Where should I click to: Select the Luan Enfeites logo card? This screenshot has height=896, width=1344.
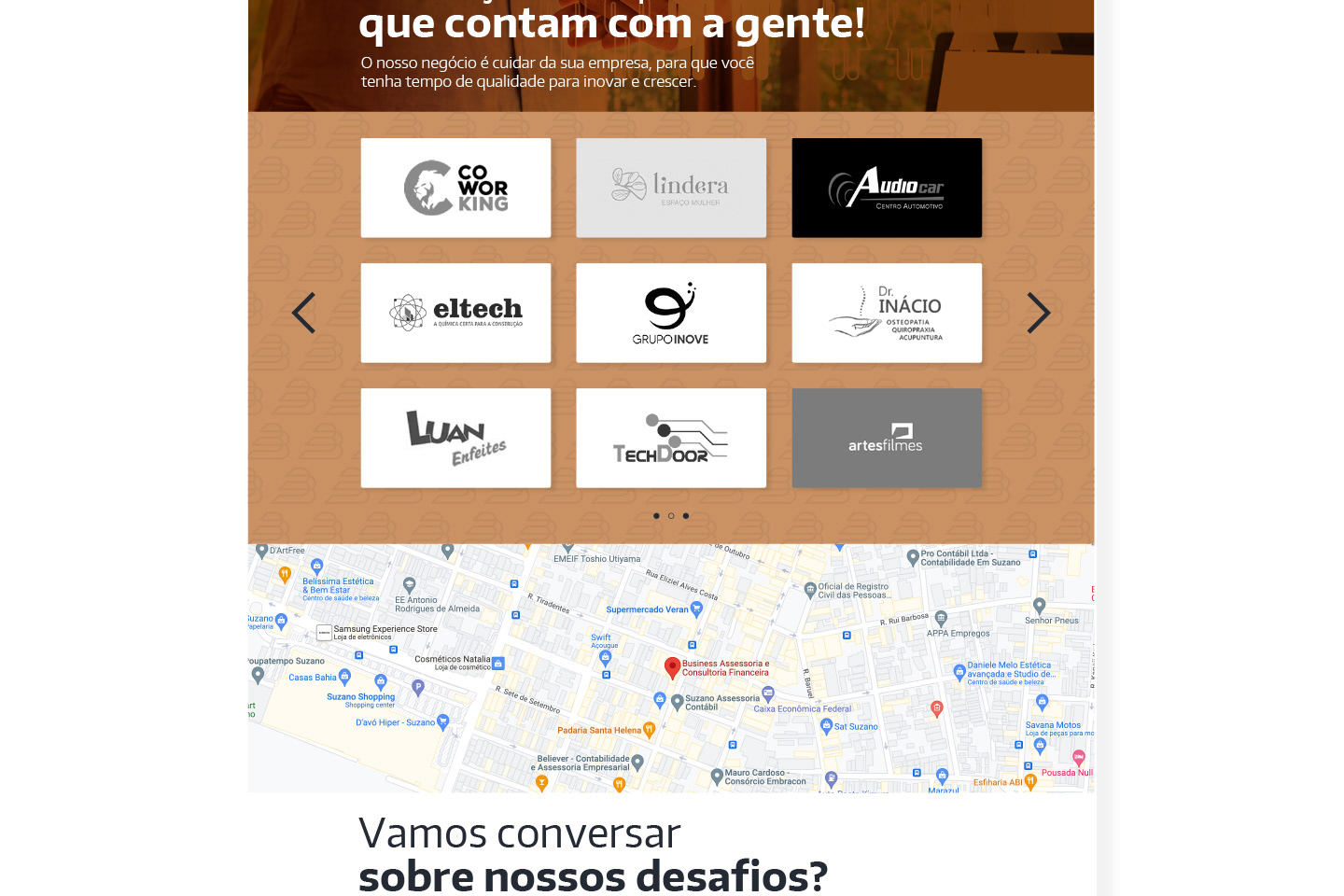click(x=455, y=438)
